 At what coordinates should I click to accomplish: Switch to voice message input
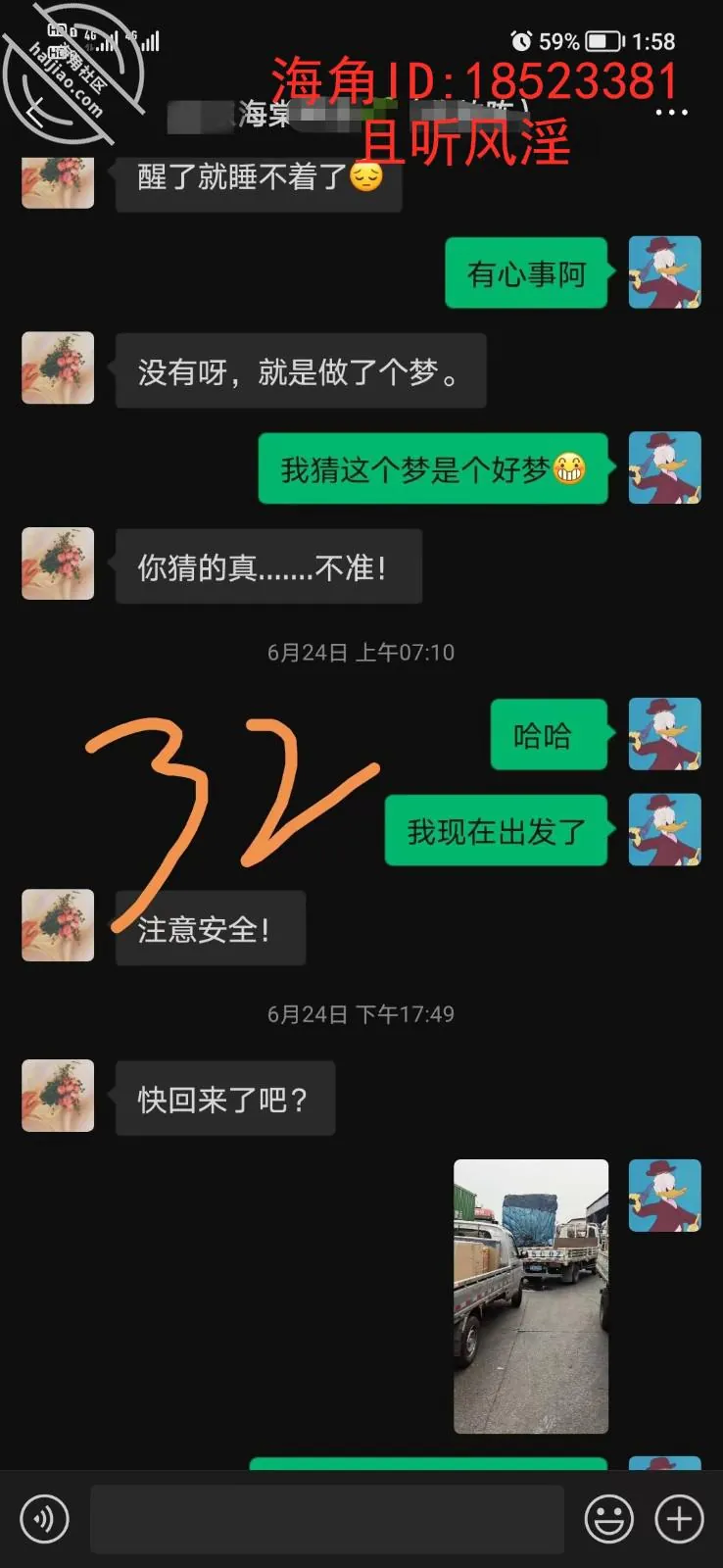pos(44,1519)
